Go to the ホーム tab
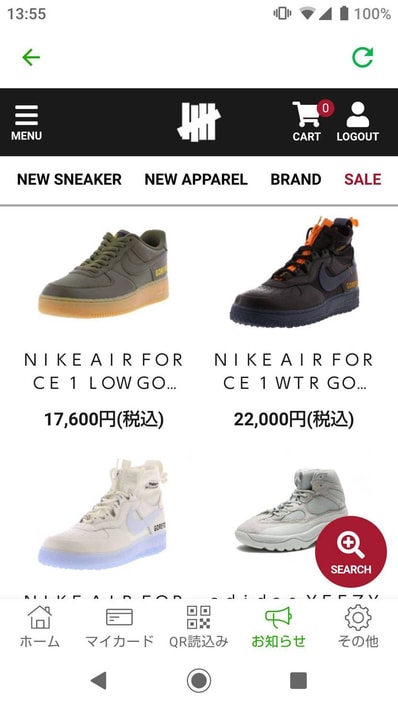The image size is (398, 707). click(40, 626)
